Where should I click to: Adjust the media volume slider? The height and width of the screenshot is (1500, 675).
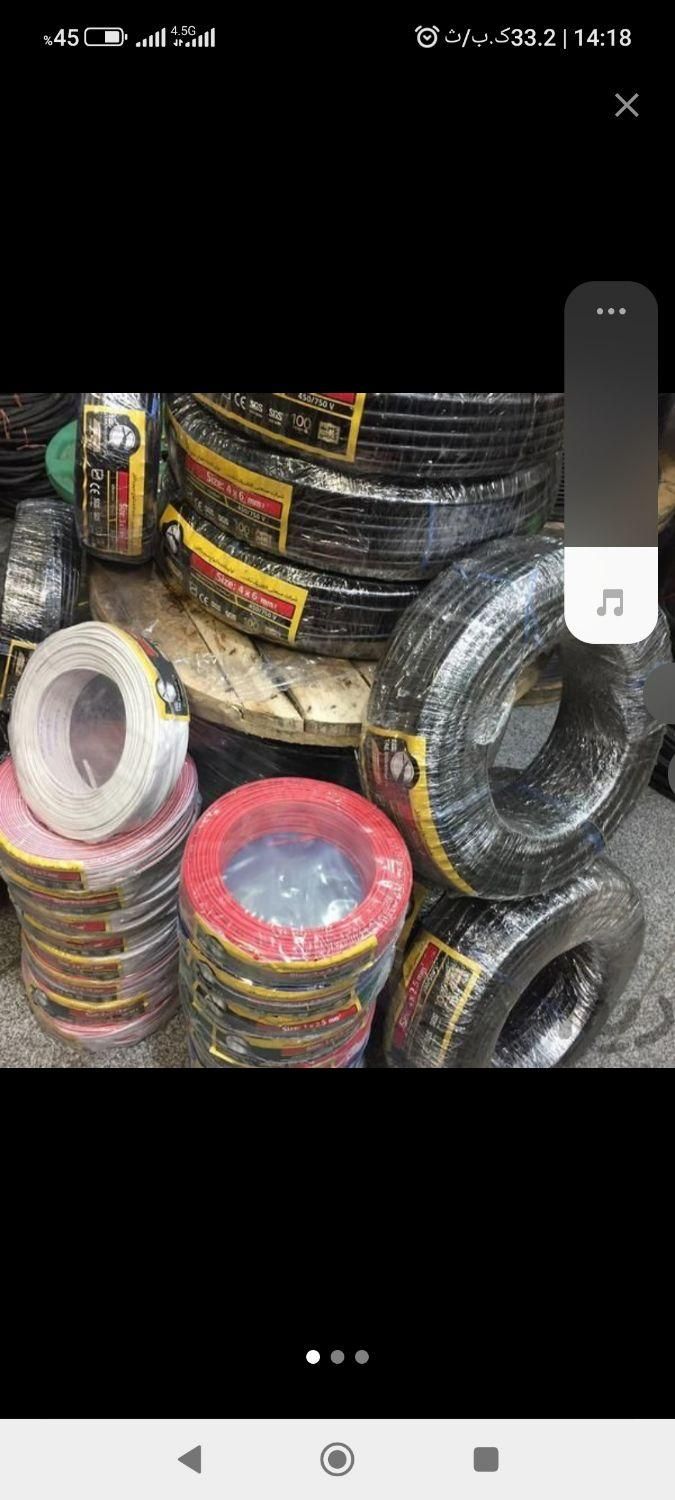point(611,480)
